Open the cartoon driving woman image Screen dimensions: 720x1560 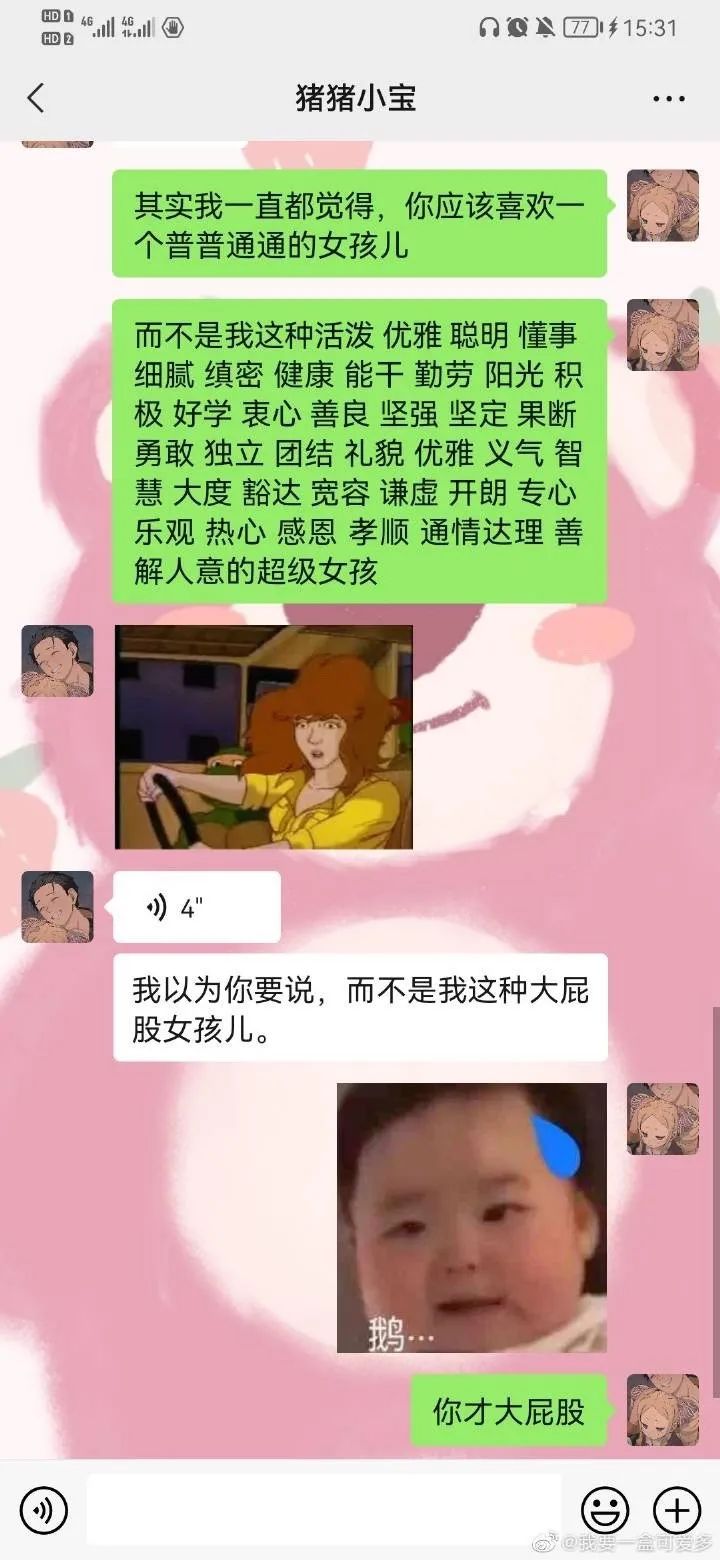264,737
